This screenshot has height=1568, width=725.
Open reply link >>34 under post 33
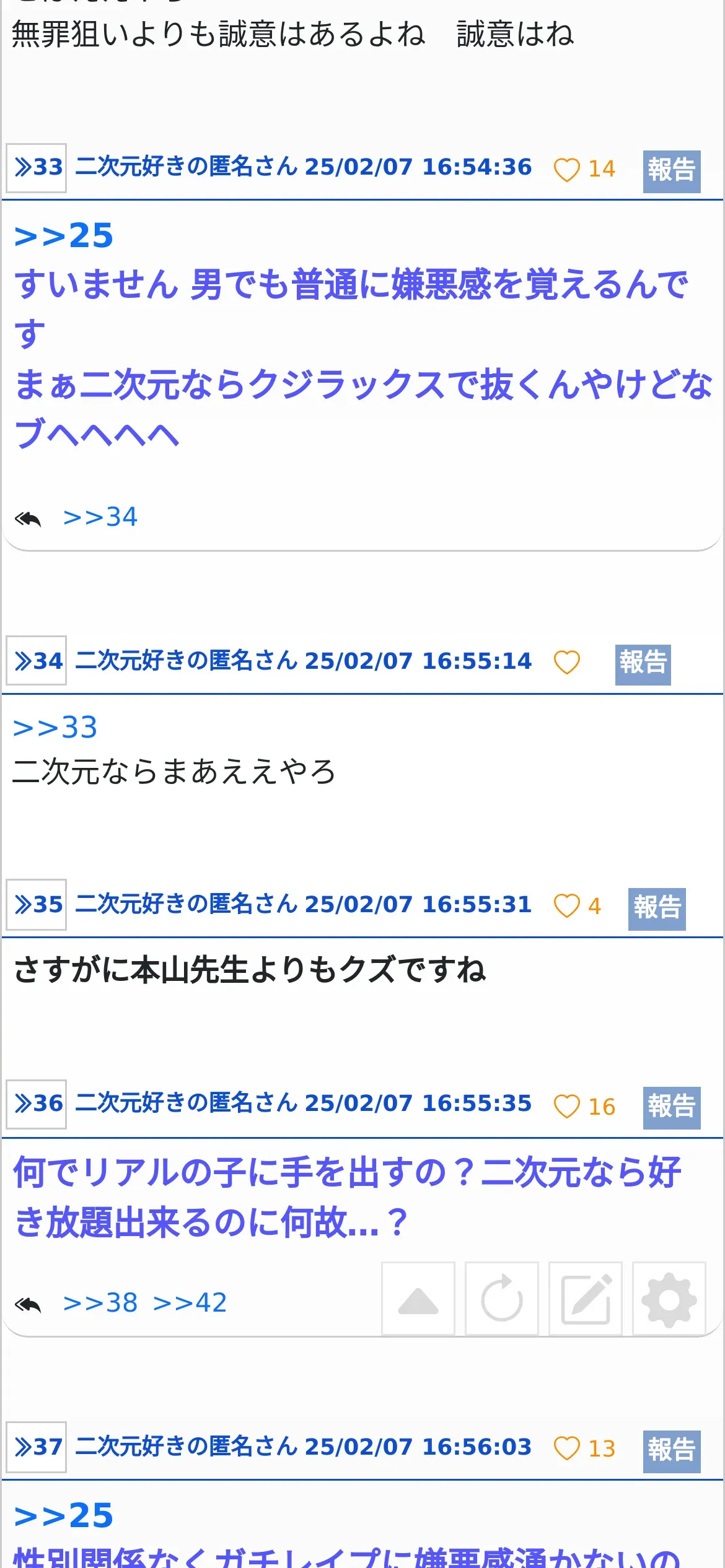click(100, 517)
